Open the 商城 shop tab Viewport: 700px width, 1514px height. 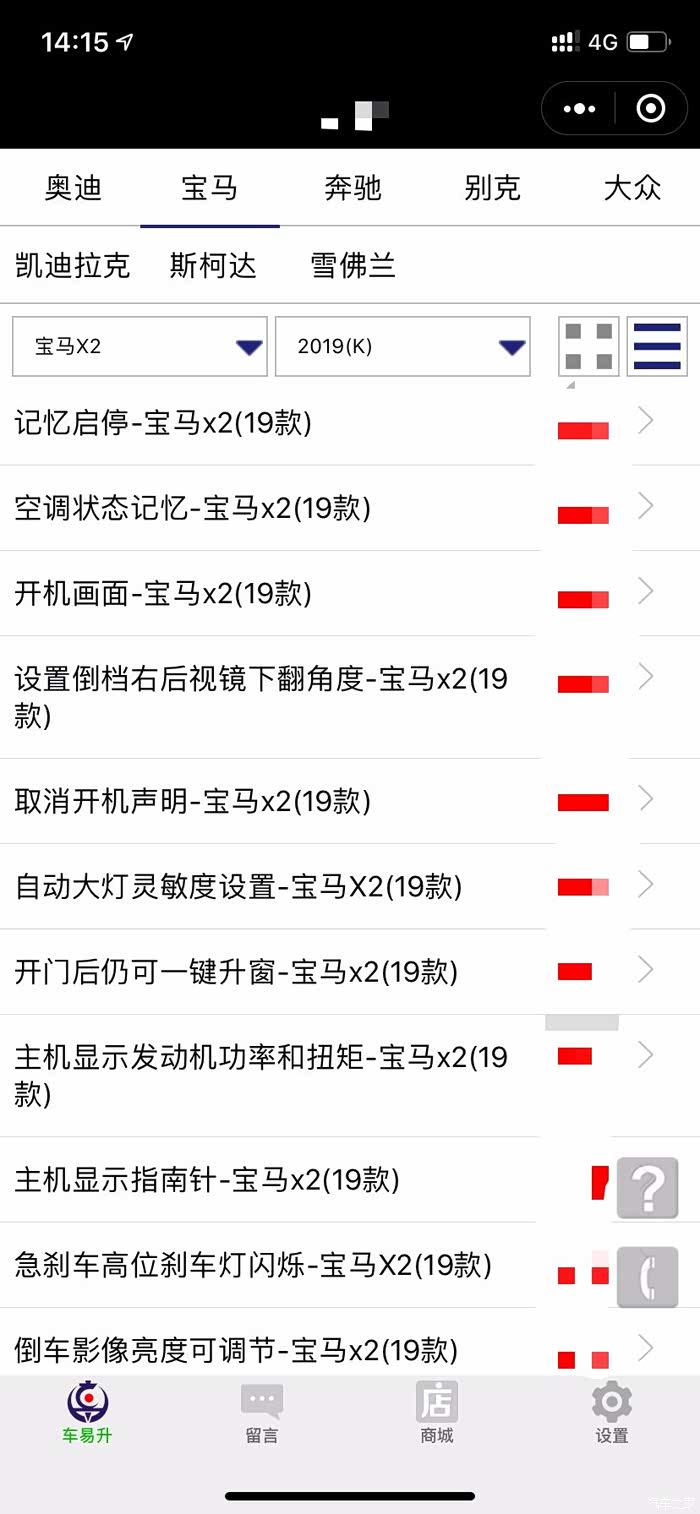point(437,1414)
